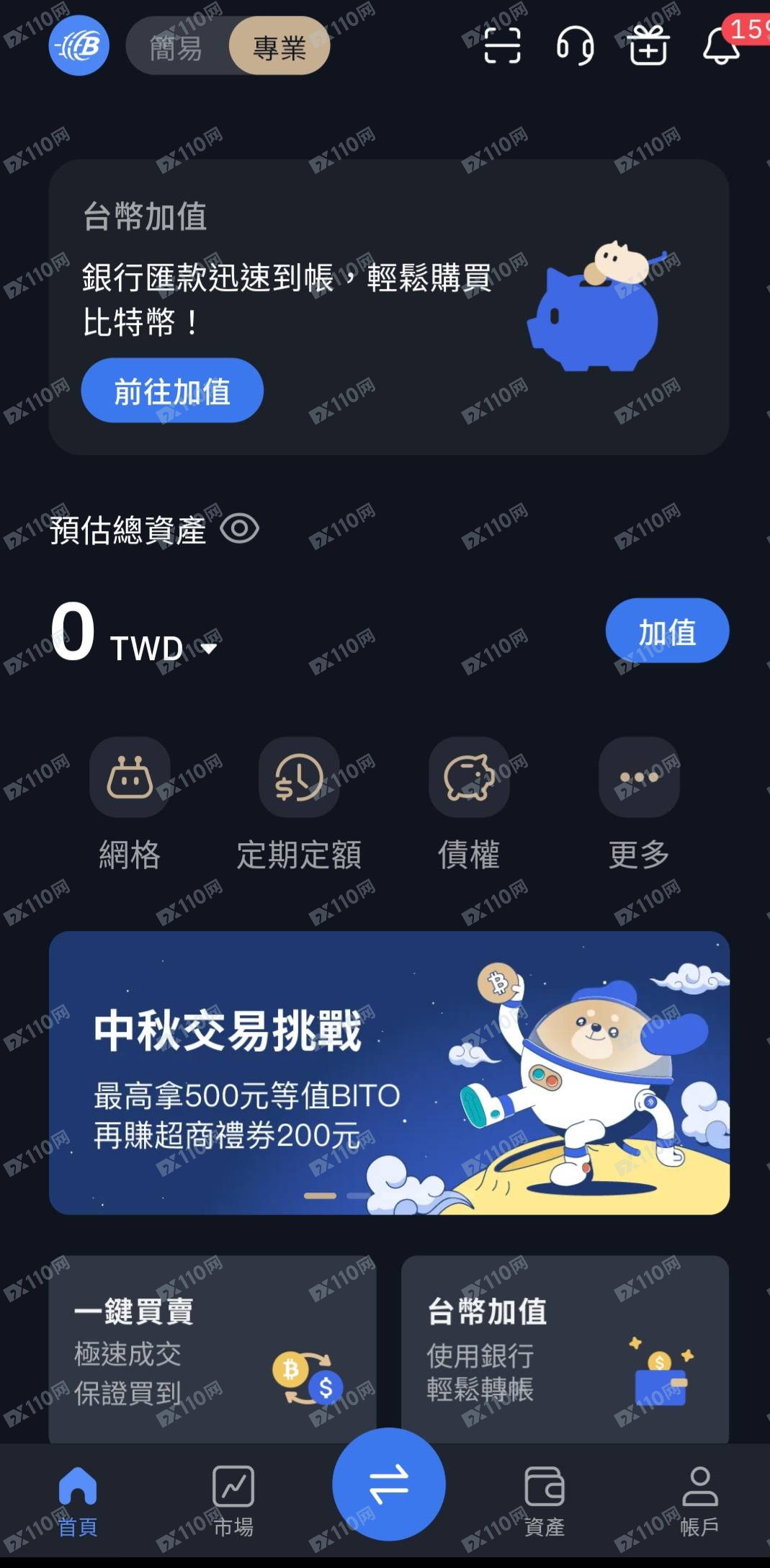This screenshot has height=1568, width=770.
Task: Open the 債權 lending shortcut
Action: (x=469, y=778)
